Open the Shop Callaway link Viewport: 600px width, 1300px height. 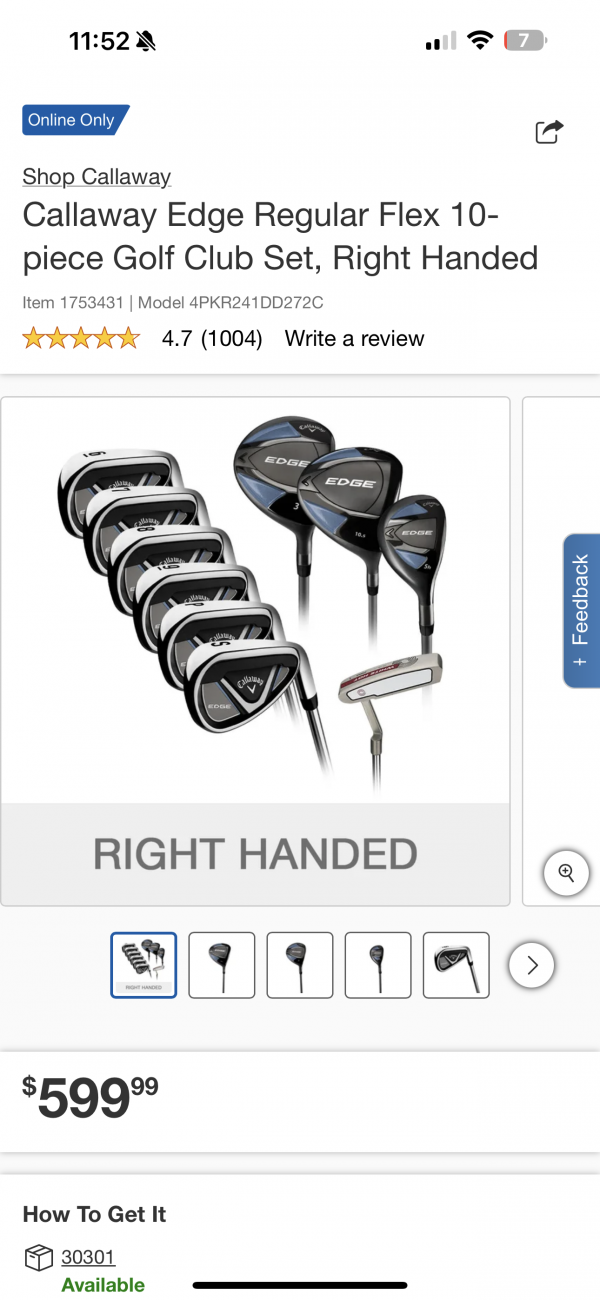pyautogui.click(x=97, y=177)
